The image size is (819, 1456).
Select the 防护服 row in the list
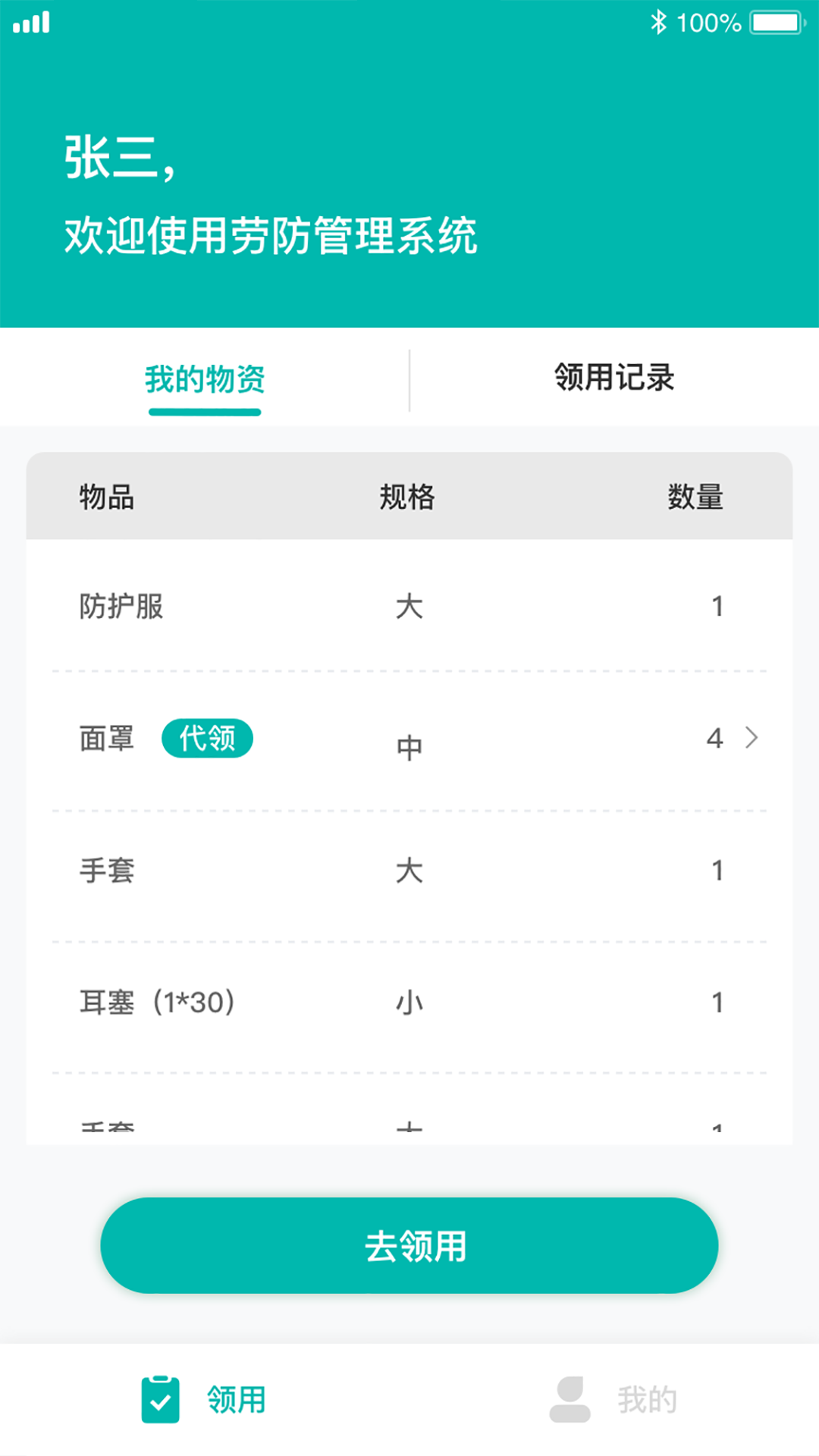point(409,605)
